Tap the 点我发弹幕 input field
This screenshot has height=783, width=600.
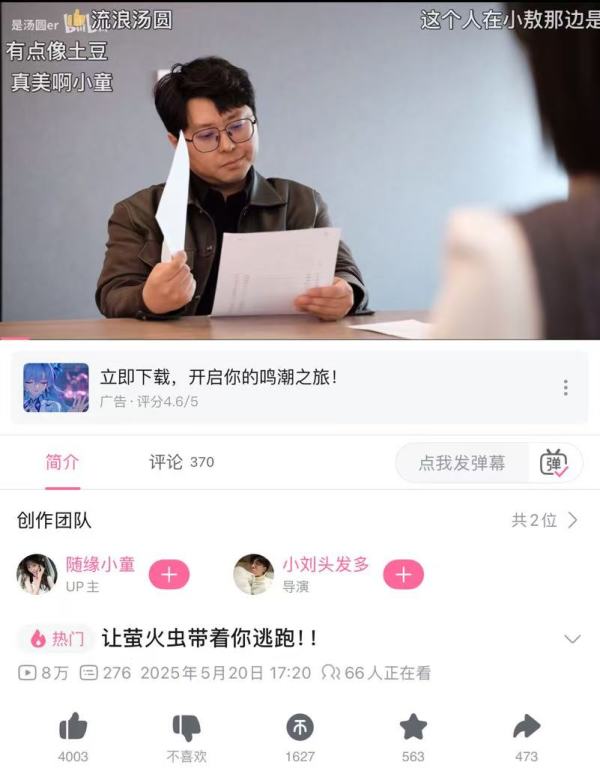pos(462,463)
